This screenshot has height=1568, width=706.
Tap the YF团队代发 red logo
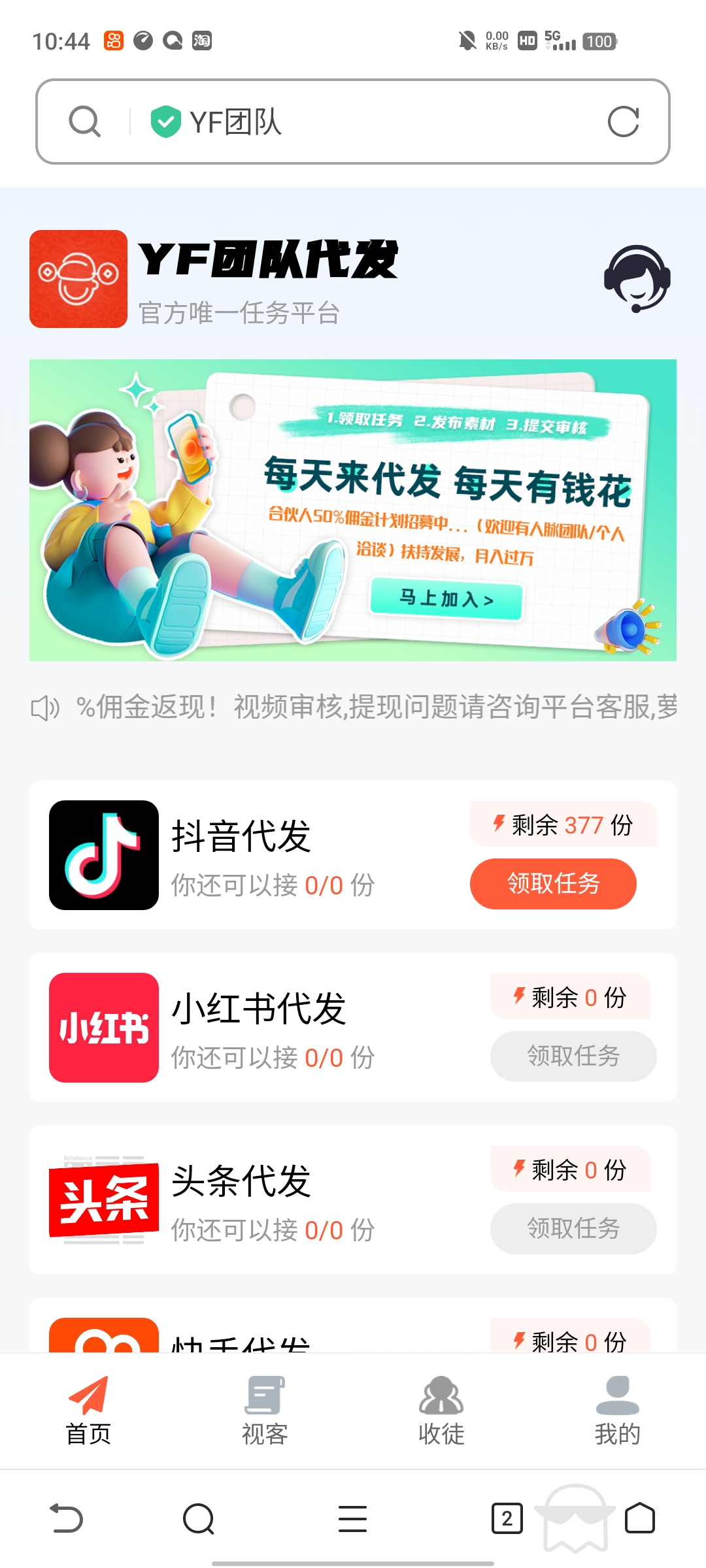[x=78, y=278]
